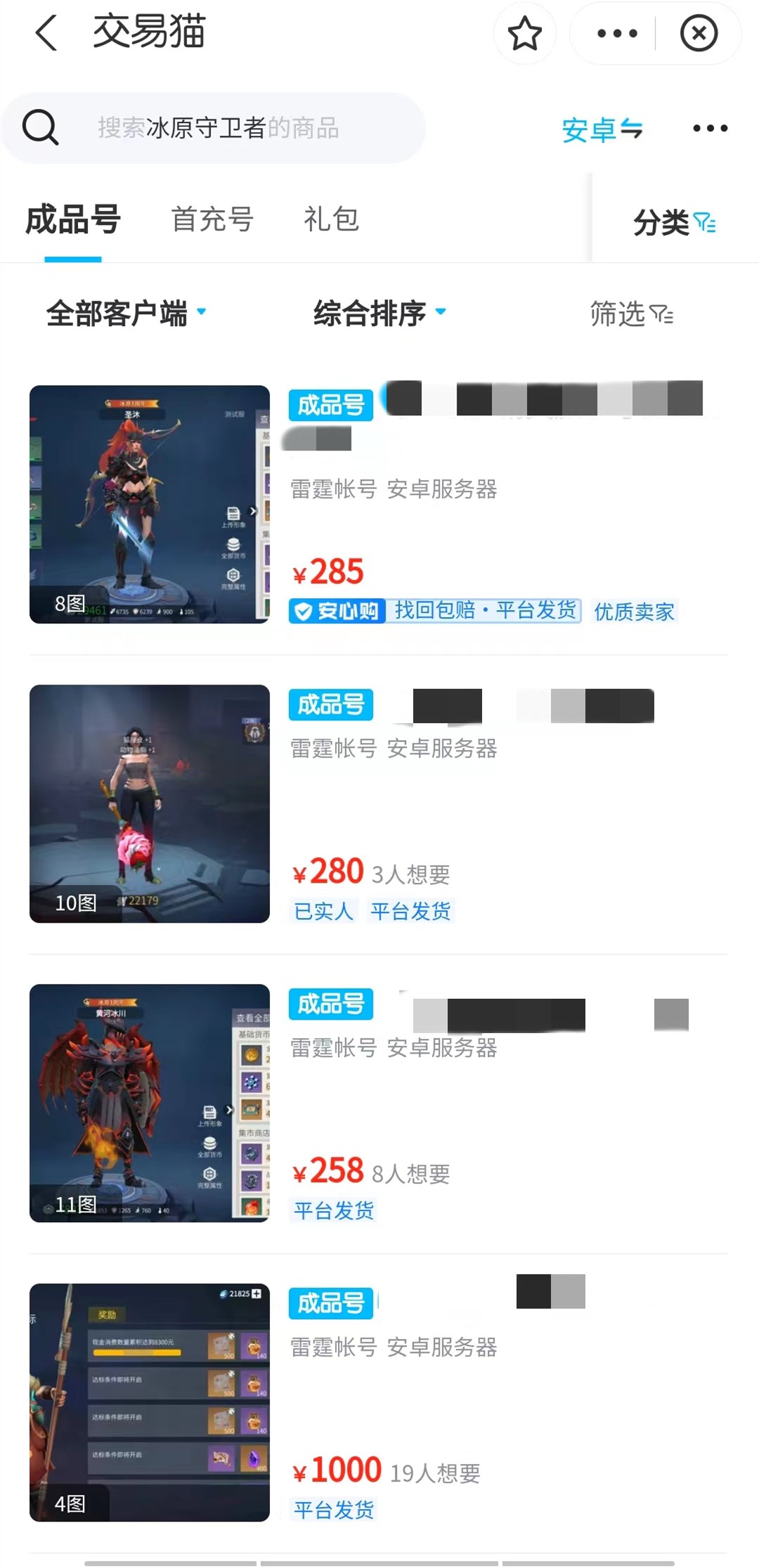
Task: Open the 筛选 filter panel
Action: coord(631,313)
